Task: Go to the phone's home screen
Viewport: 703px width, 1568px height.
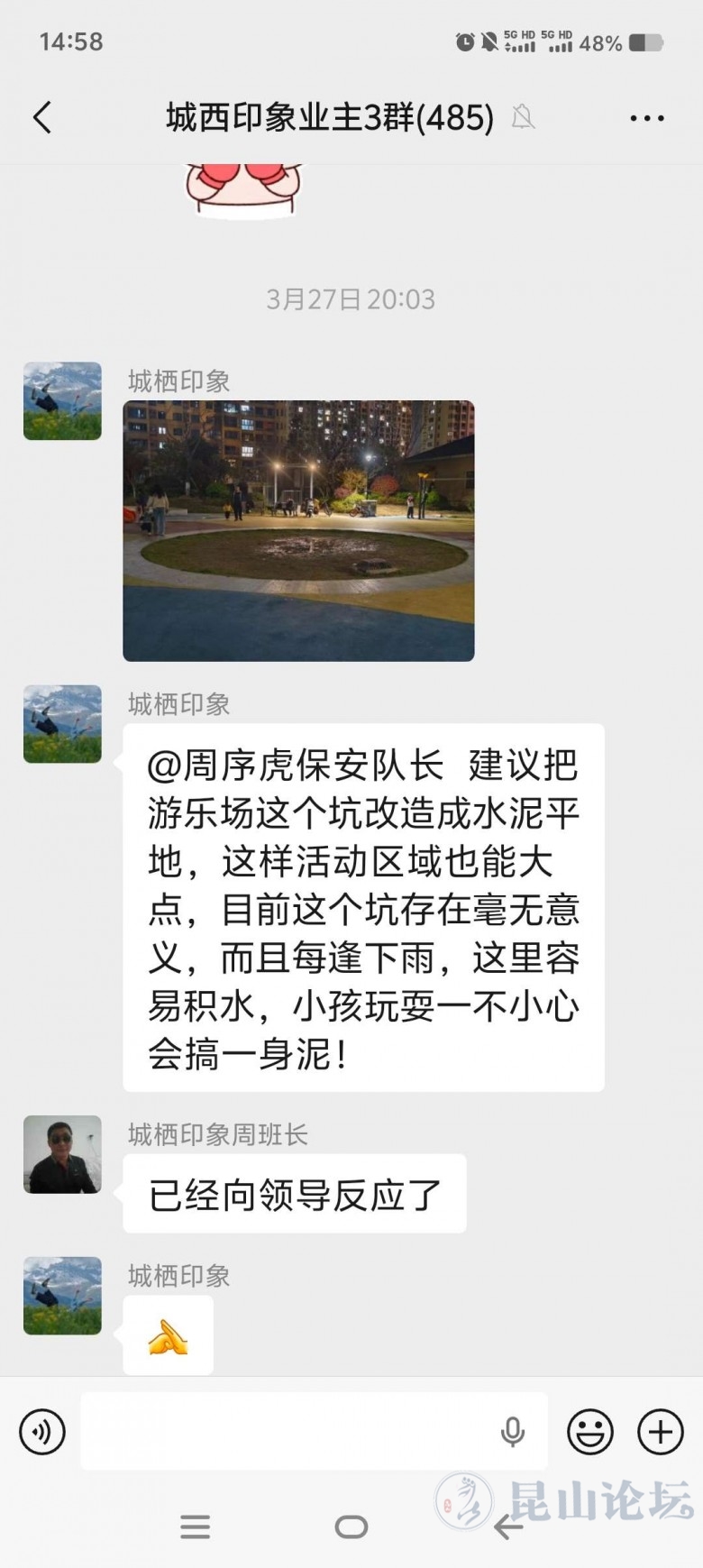Action: (x=351, y=1527)
